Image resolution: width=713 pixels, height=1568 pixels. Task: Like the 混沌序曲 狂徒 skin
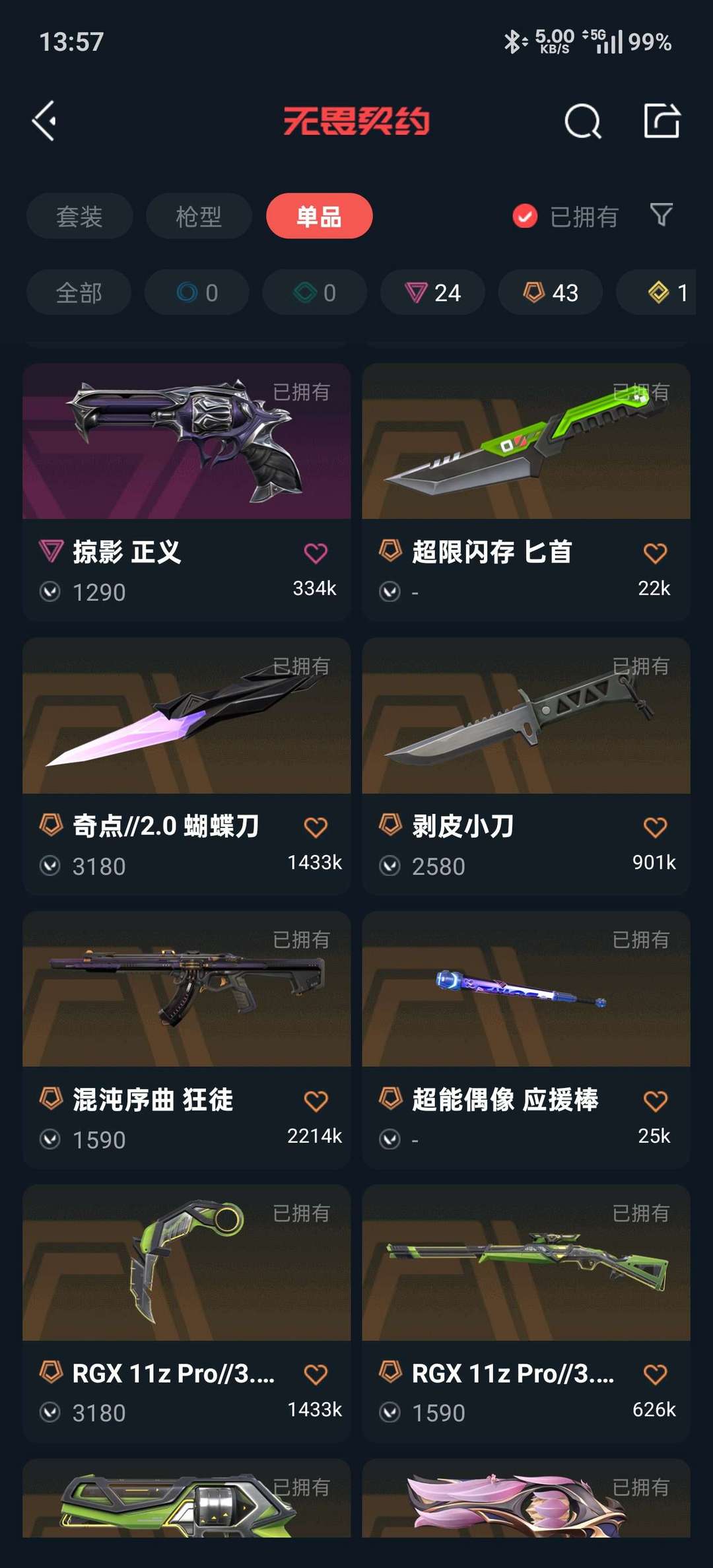click(316, 1101)
